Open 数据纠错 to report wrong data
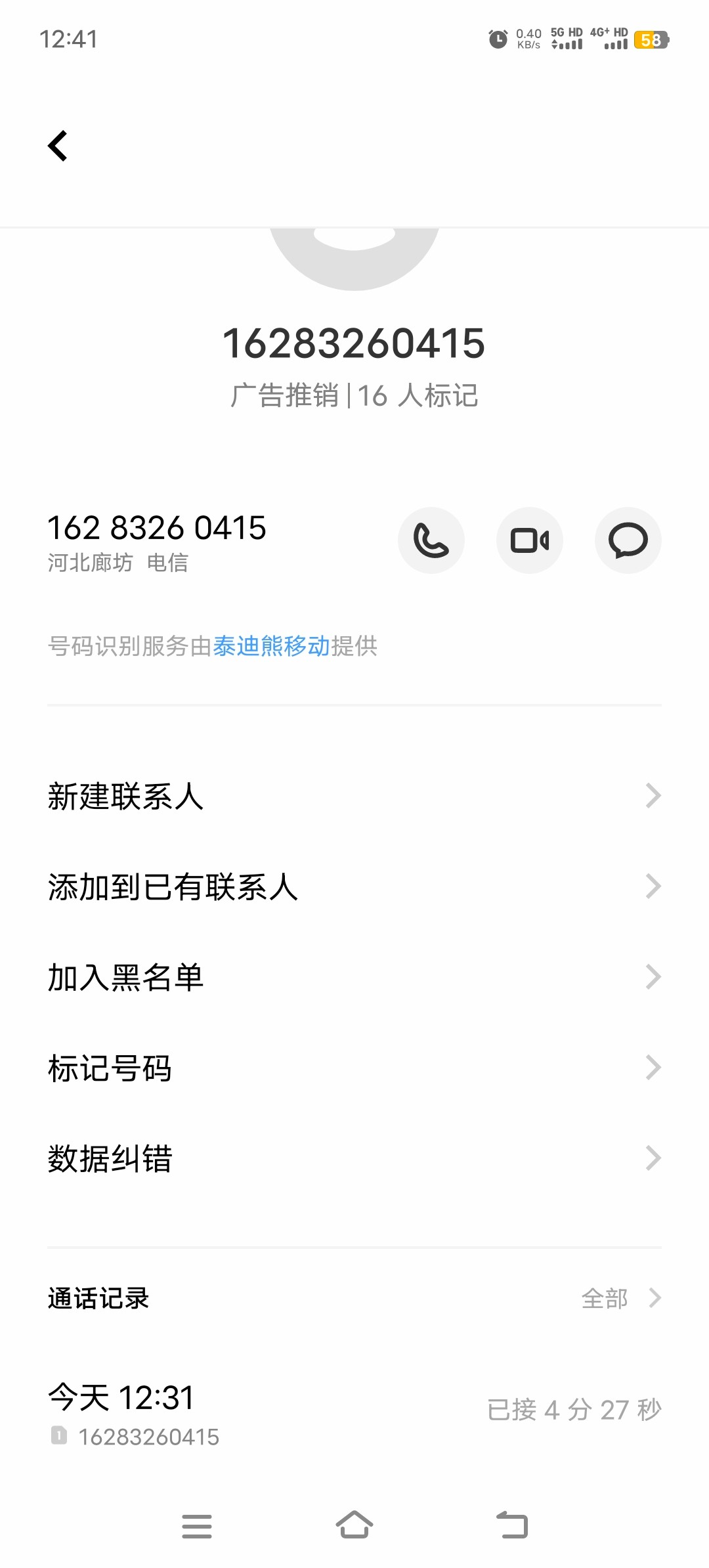Viewport: 709px width, 1568px height. pos(354,1158)
